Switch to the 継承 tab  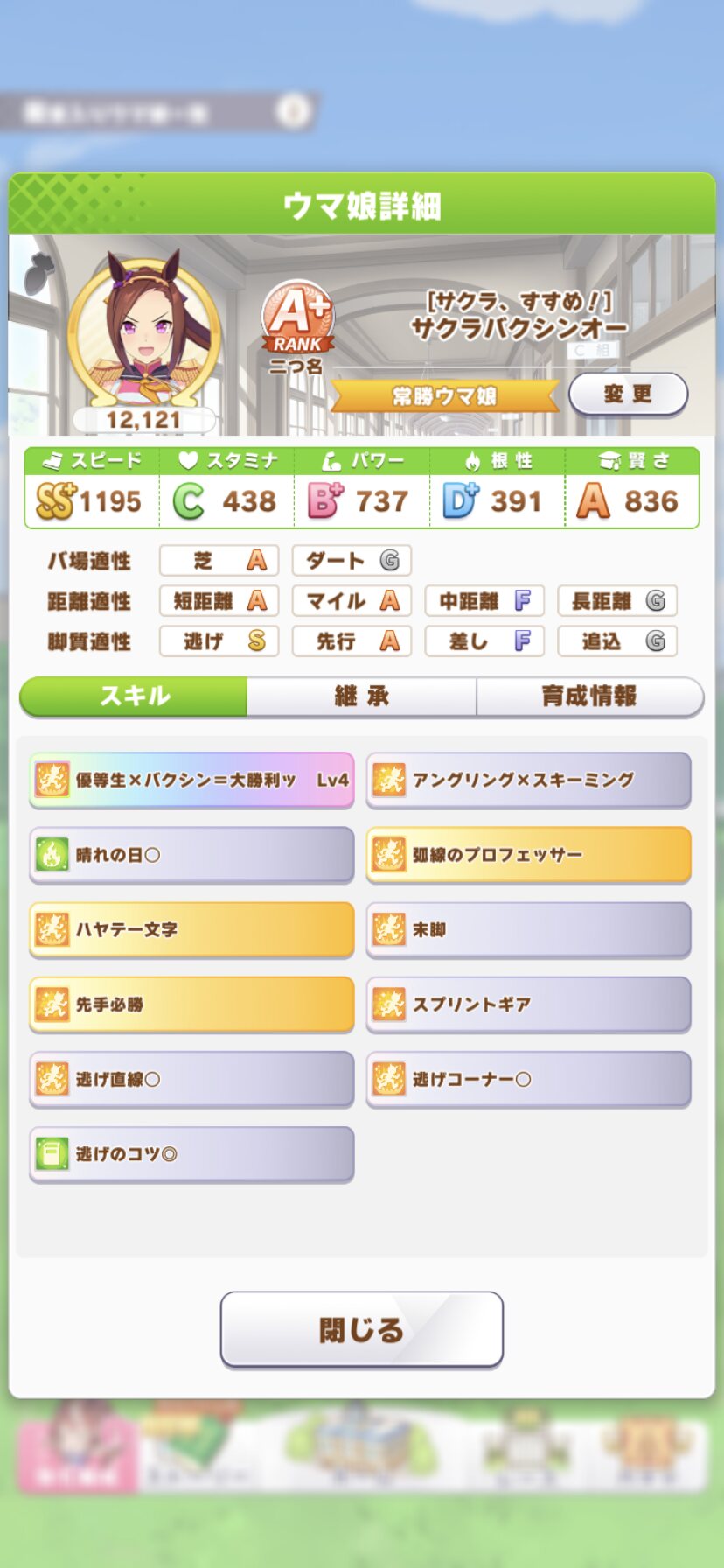tap(361, 696)
